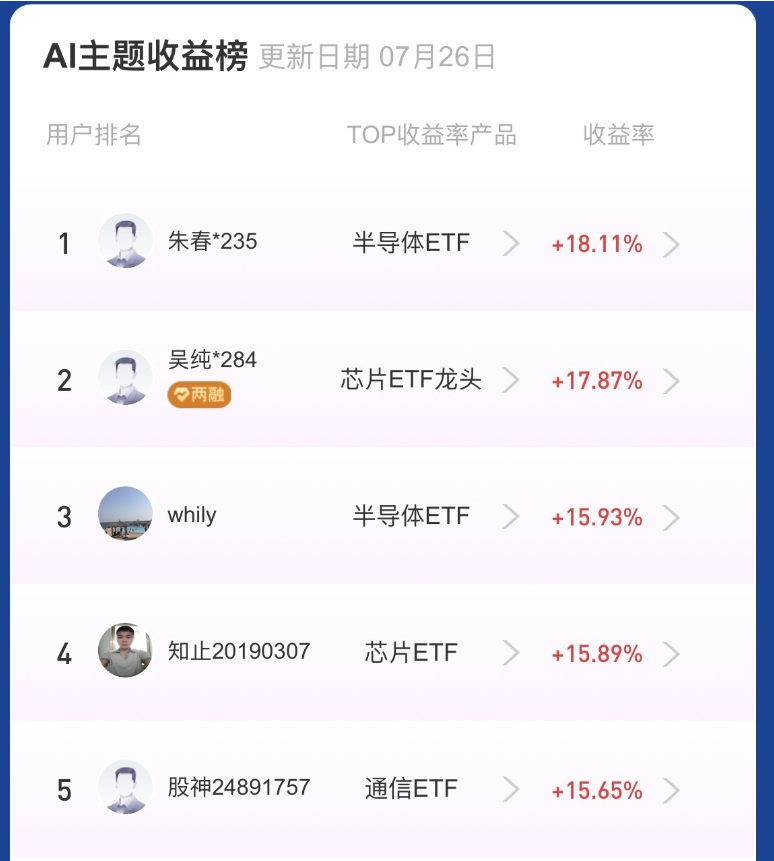Open 芯片ETF product from rank 4
774x861 pixels.
411,653
